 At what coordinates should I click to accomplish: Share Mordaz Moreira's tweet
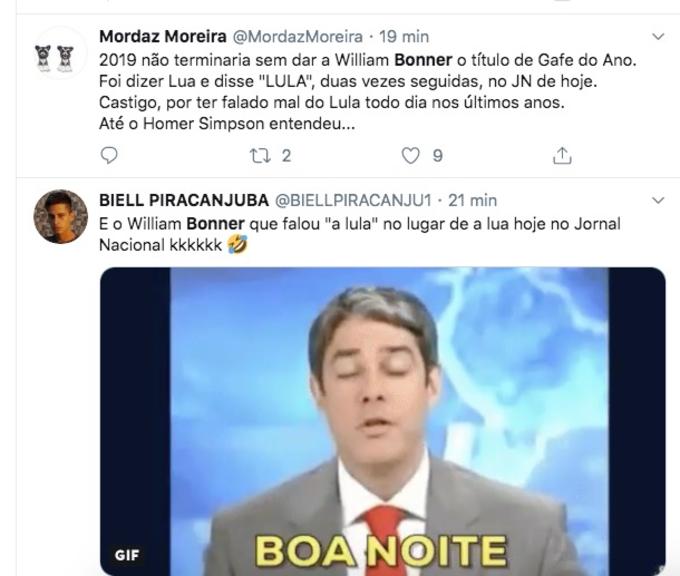(x=562, y=155)
